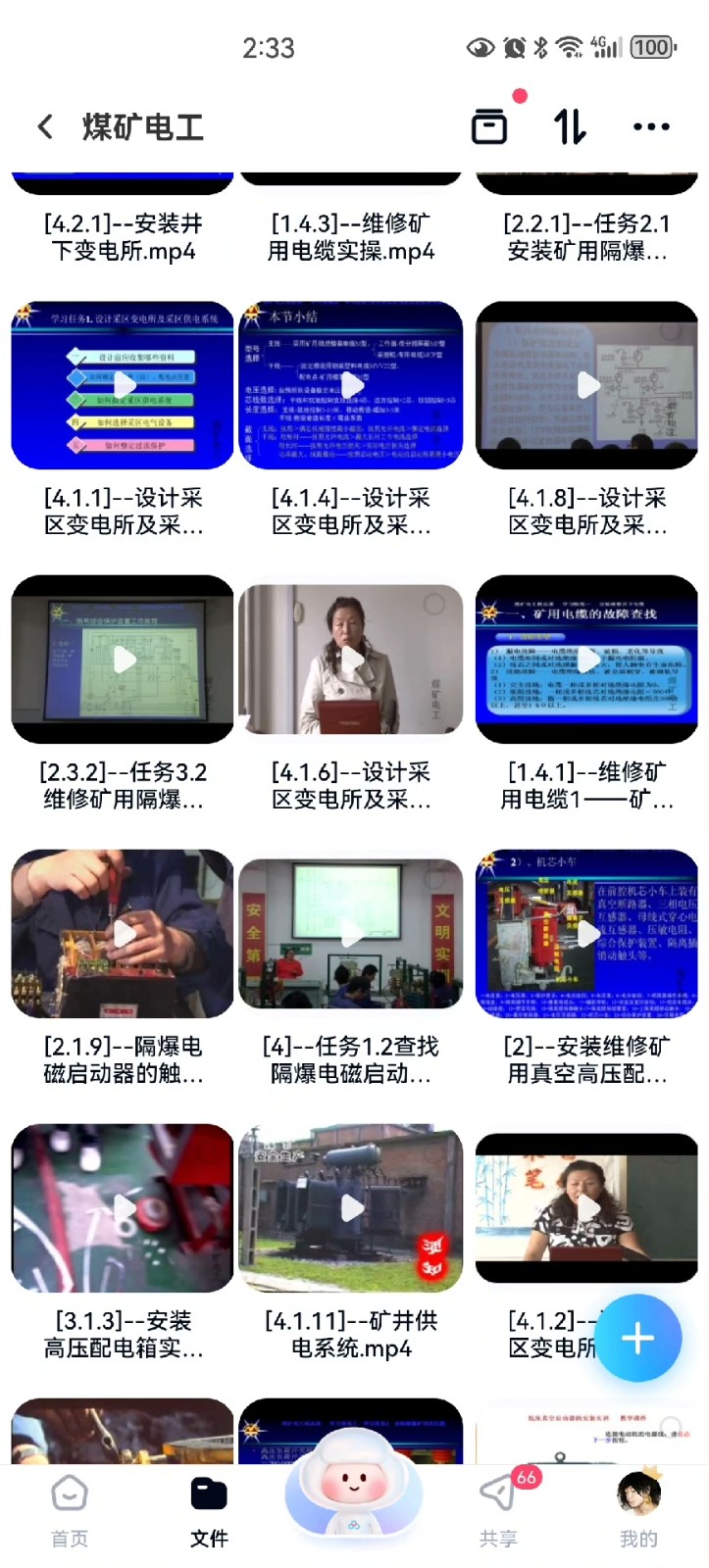Play video [4.1.1]--设计采区变电所
This screenshot has height=1568, width=709.
[x=123, y=385]
